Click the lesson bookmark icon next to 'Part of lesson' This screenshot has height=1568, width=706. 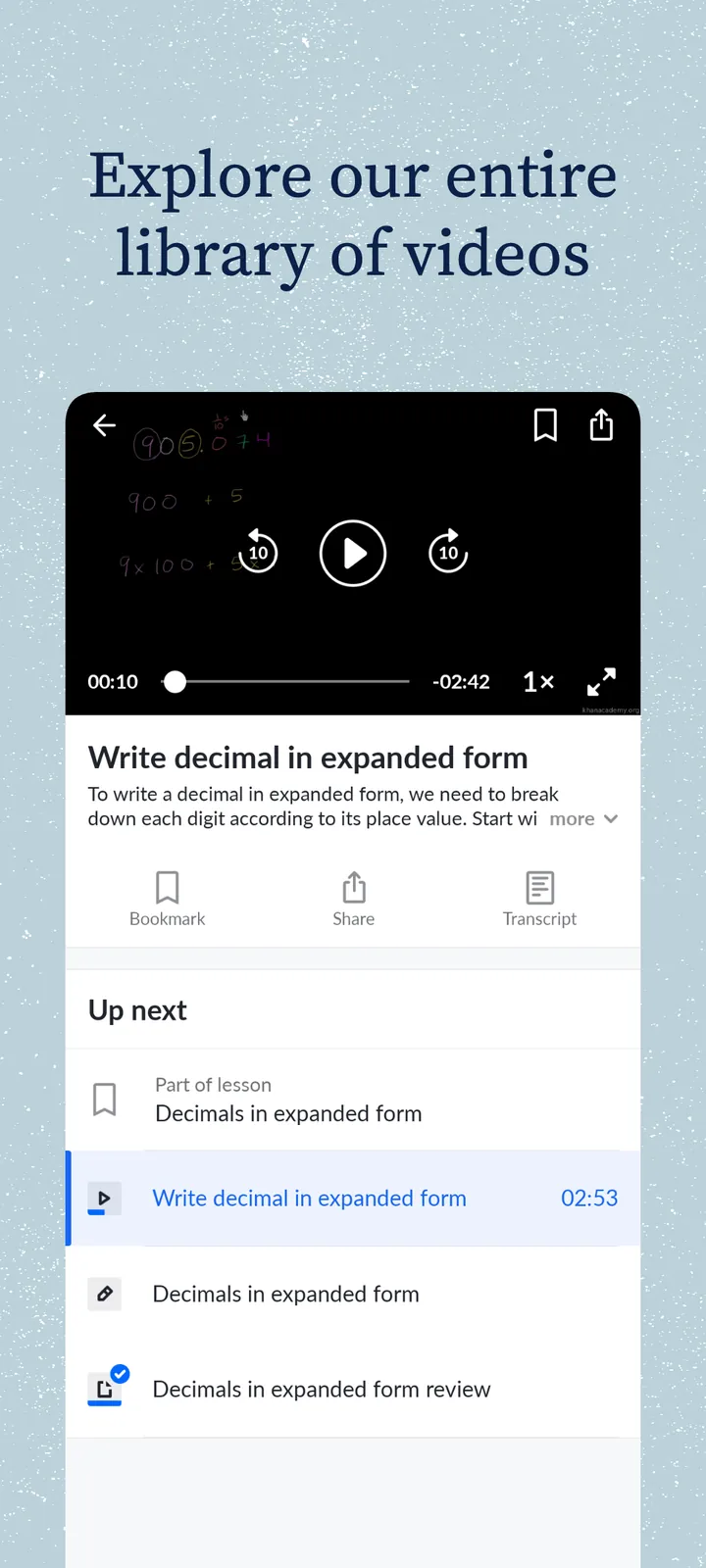pyautogui.click(x=105, y=1099)
